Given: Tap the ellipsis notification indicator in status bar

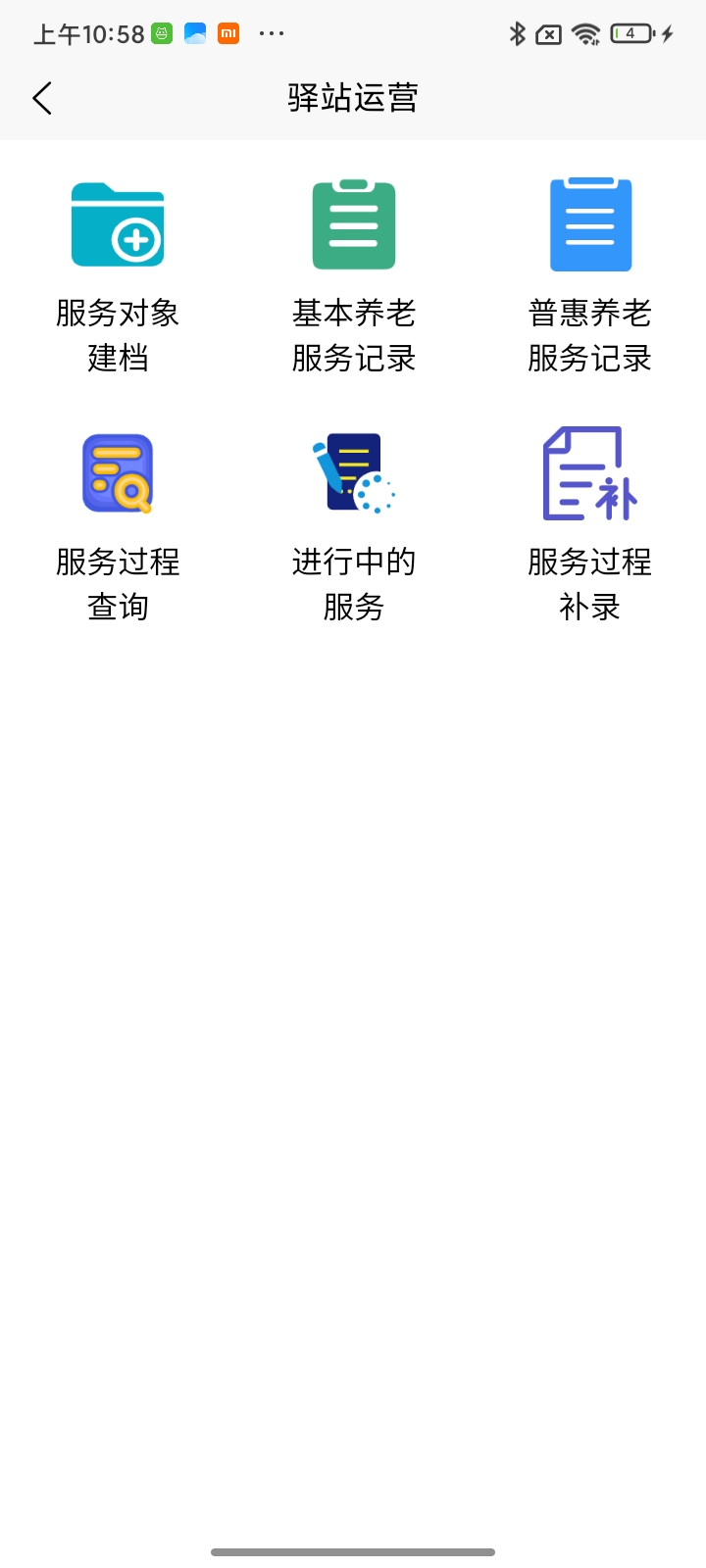Looking at the screenshot, I should point(272,32).
